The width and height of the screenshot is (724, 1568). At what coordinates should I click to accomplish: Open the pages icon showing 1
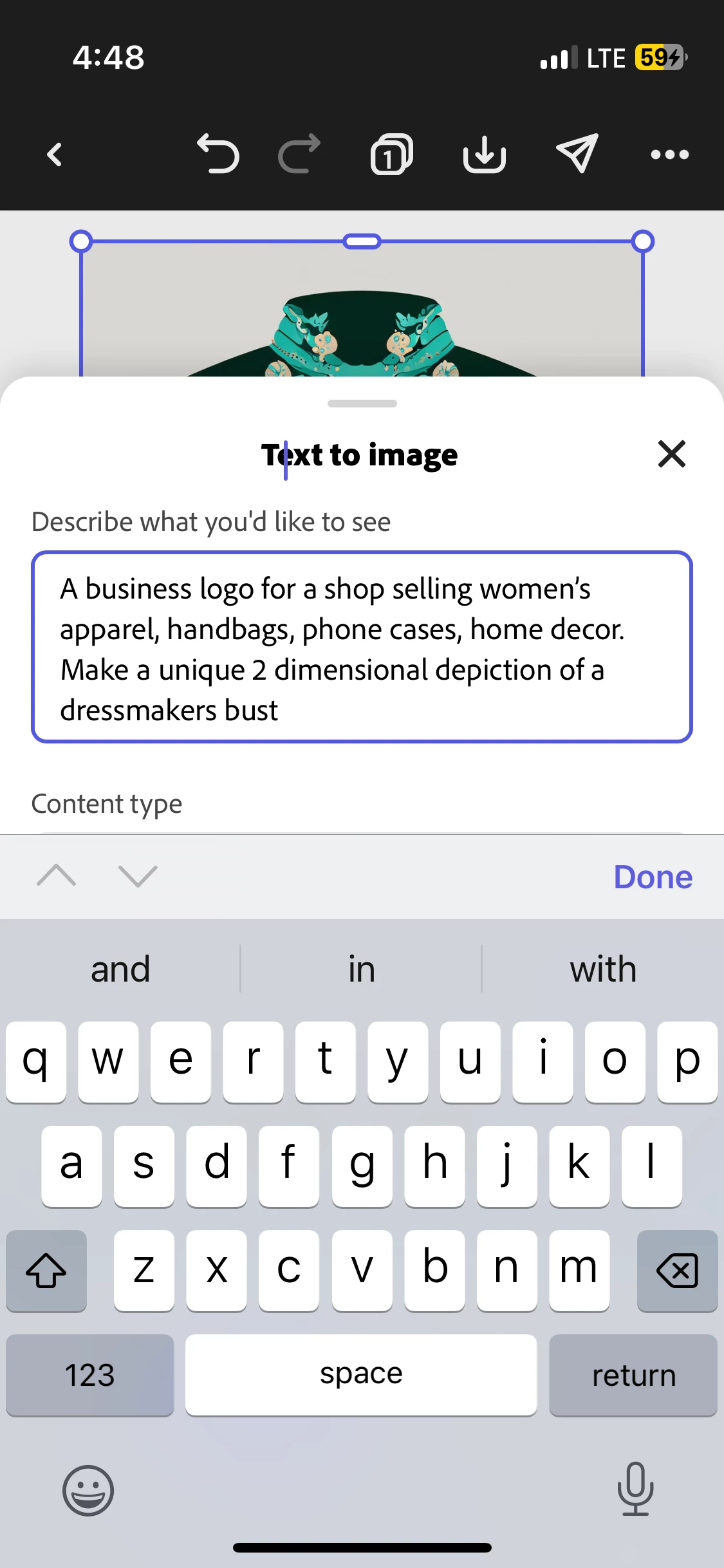tap(391, 154)
